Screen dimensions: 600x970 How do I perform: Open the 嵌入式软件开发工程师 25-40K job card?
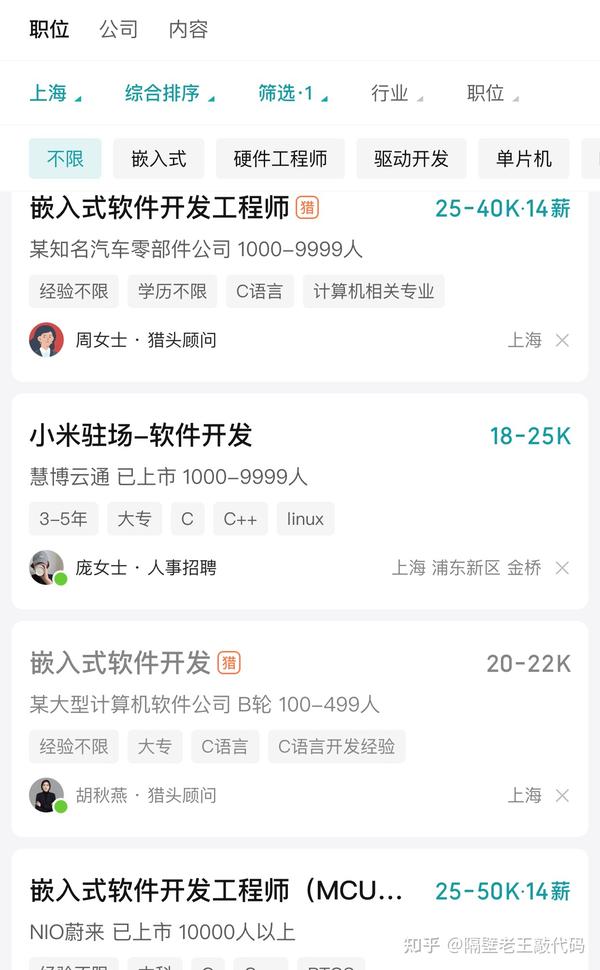[299, 286]
